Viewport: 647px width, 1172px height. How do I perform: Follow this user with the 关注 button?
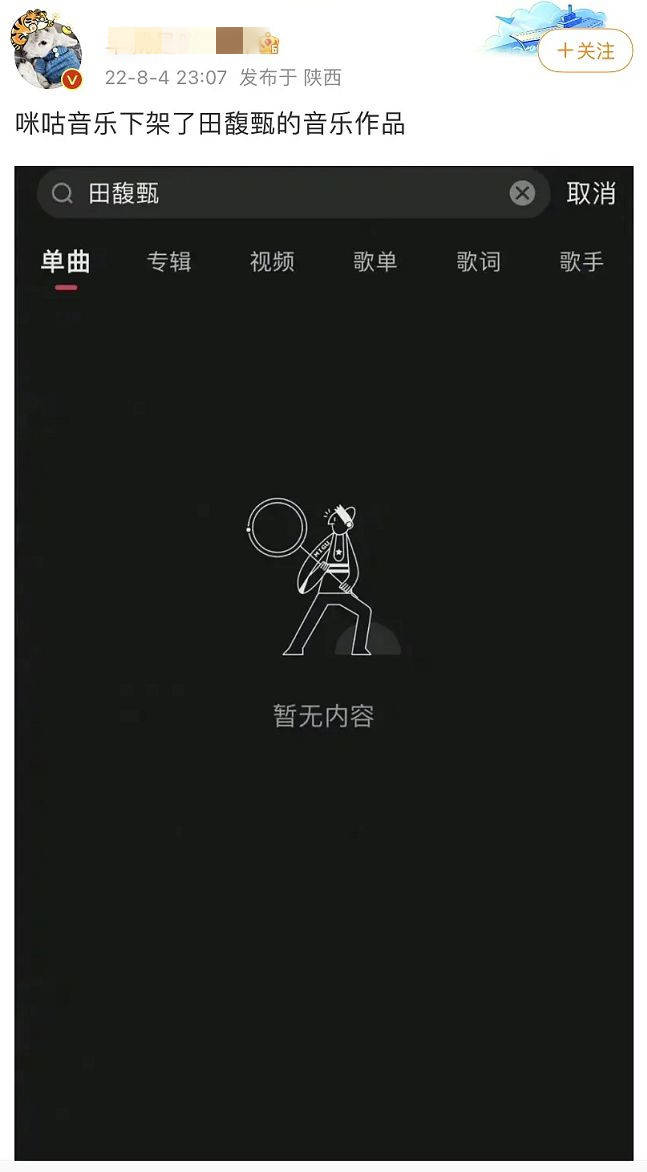tap(585, 51)
